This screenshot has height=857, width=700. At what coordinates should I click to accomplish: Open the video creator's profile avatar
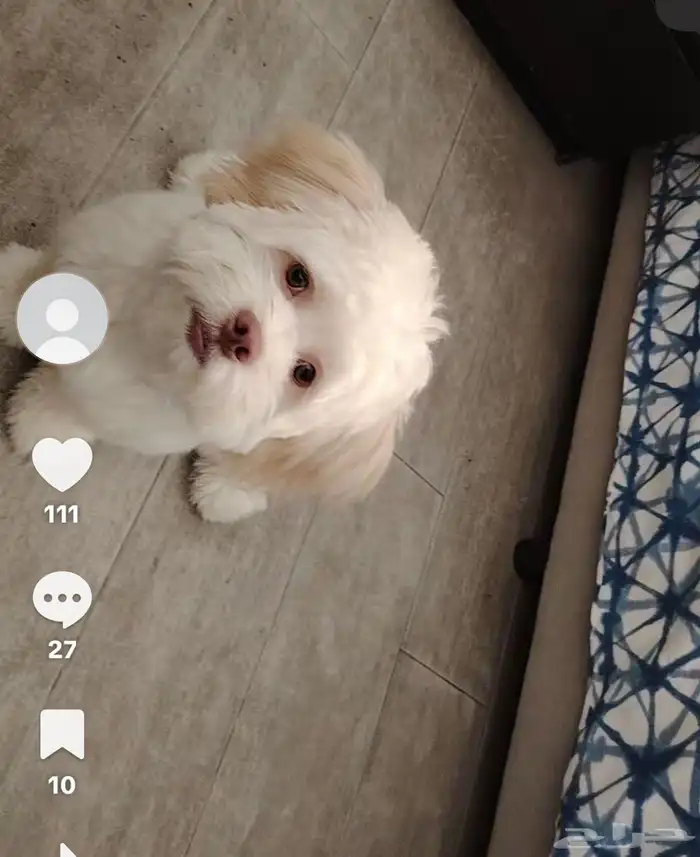62,318
